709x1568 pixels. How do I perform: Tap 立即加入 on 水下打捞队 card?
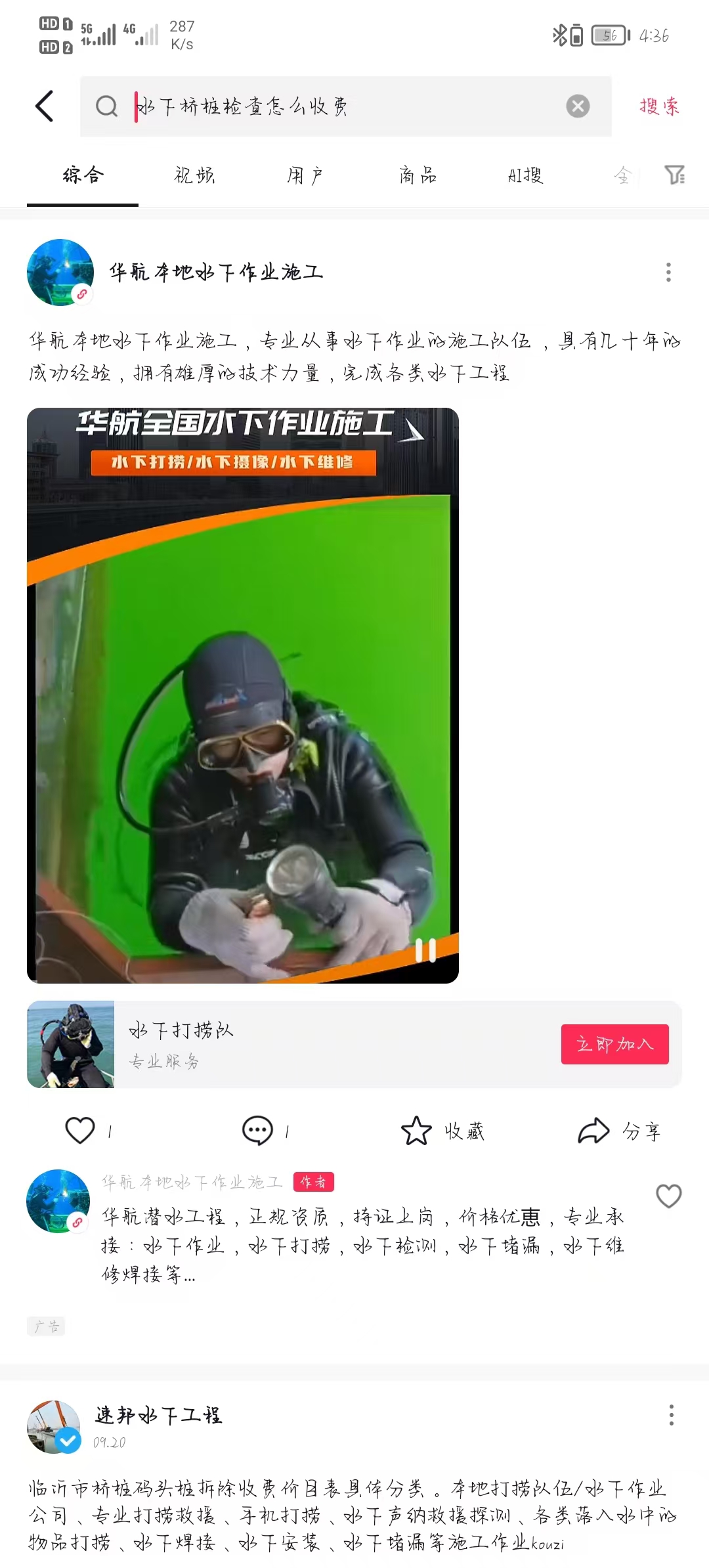pos(614,1044)
